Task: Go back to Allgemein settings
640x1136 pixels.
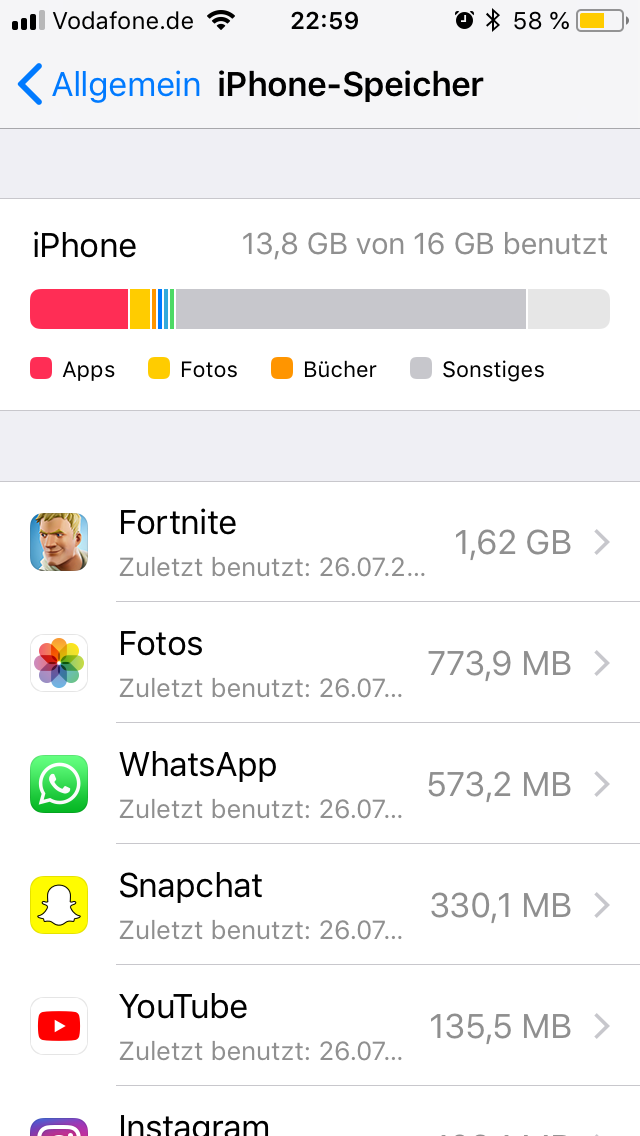Action: click(x=109, y=85)
